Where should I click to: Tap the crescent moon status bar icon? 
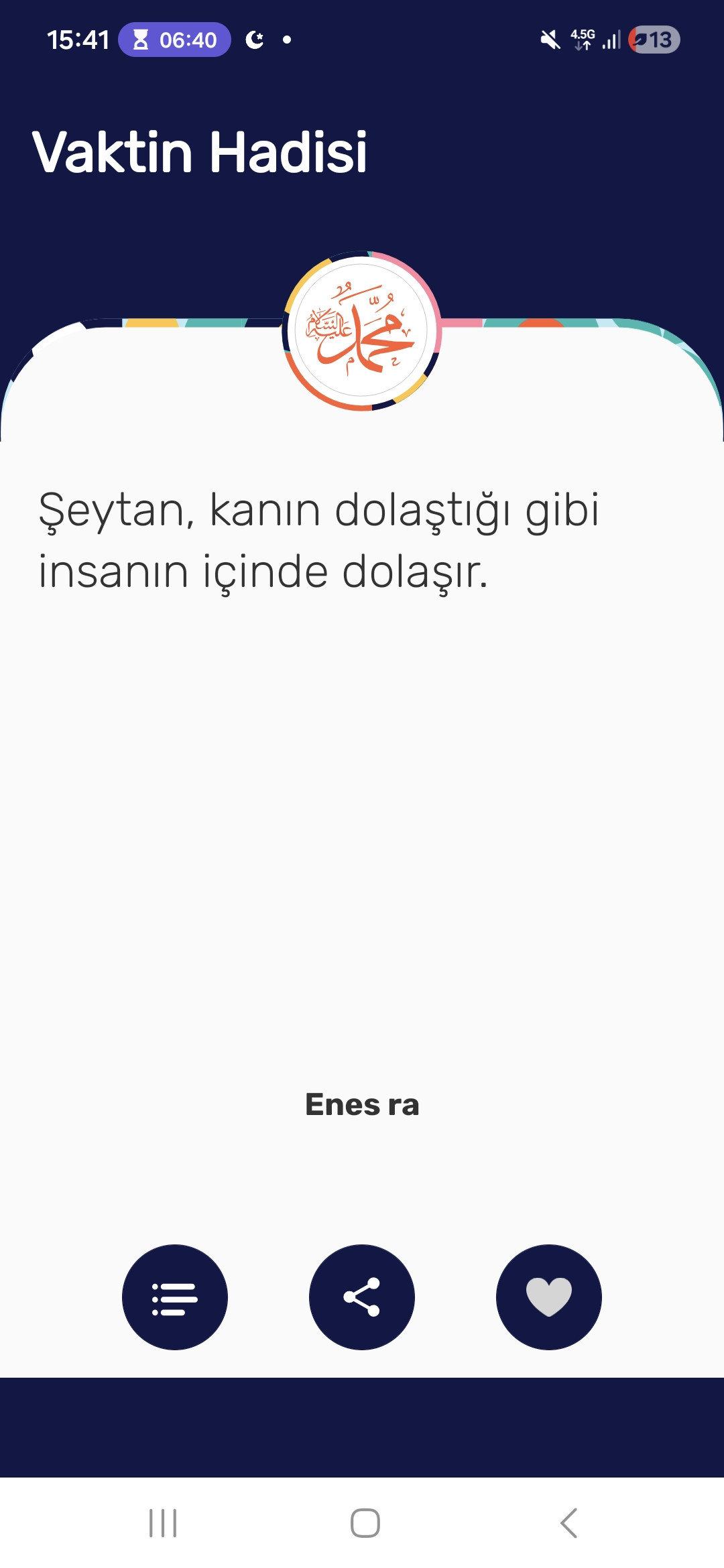(255, 40)
